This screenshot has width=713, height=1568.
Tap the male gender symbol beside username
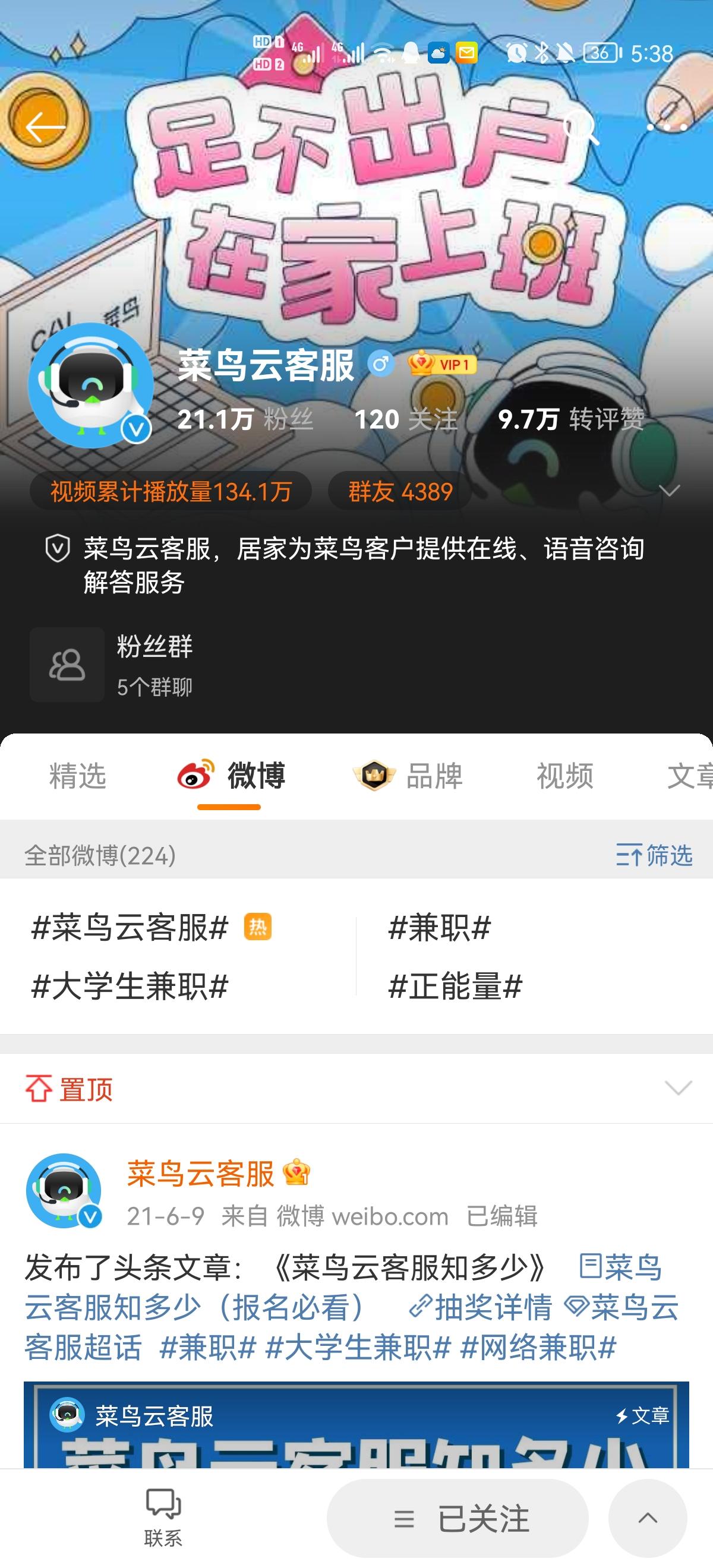(x=382, y=366)
